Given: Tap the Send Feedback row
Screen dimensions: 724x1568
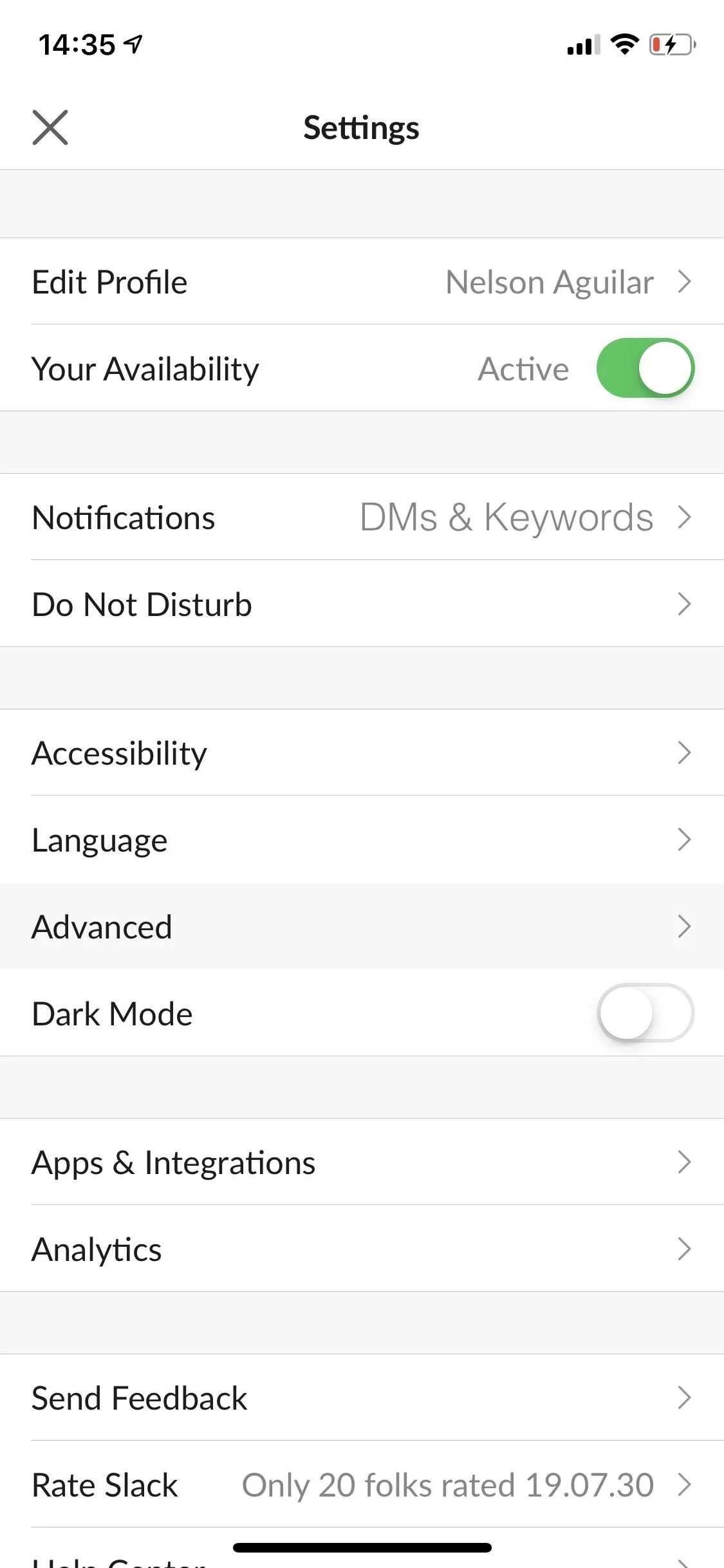Looking at the screenshot, I should (x=362, y=1397).
